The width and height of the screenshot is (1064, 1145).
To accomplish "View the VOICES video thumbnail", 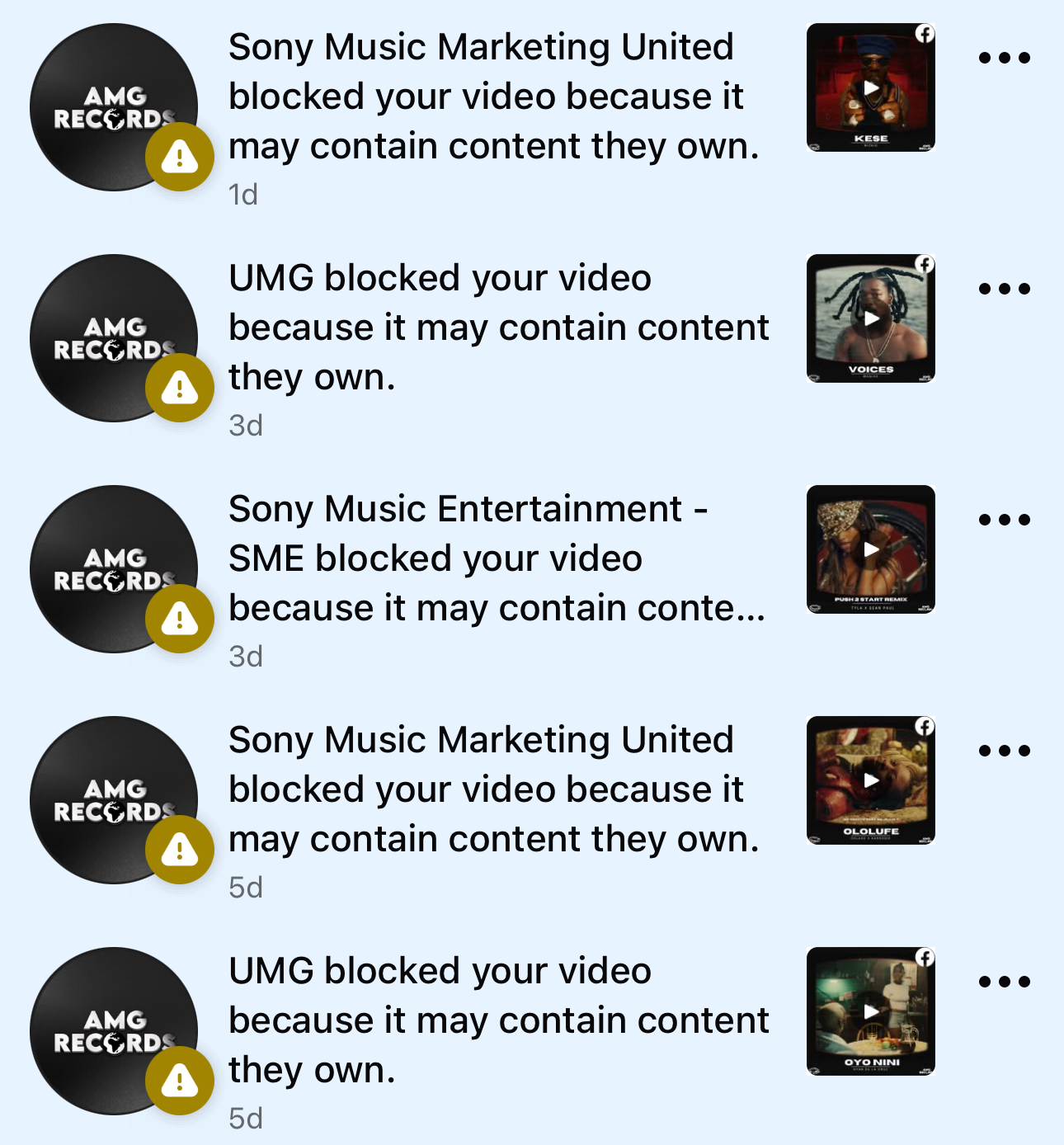I will click(x=870, y=318).
